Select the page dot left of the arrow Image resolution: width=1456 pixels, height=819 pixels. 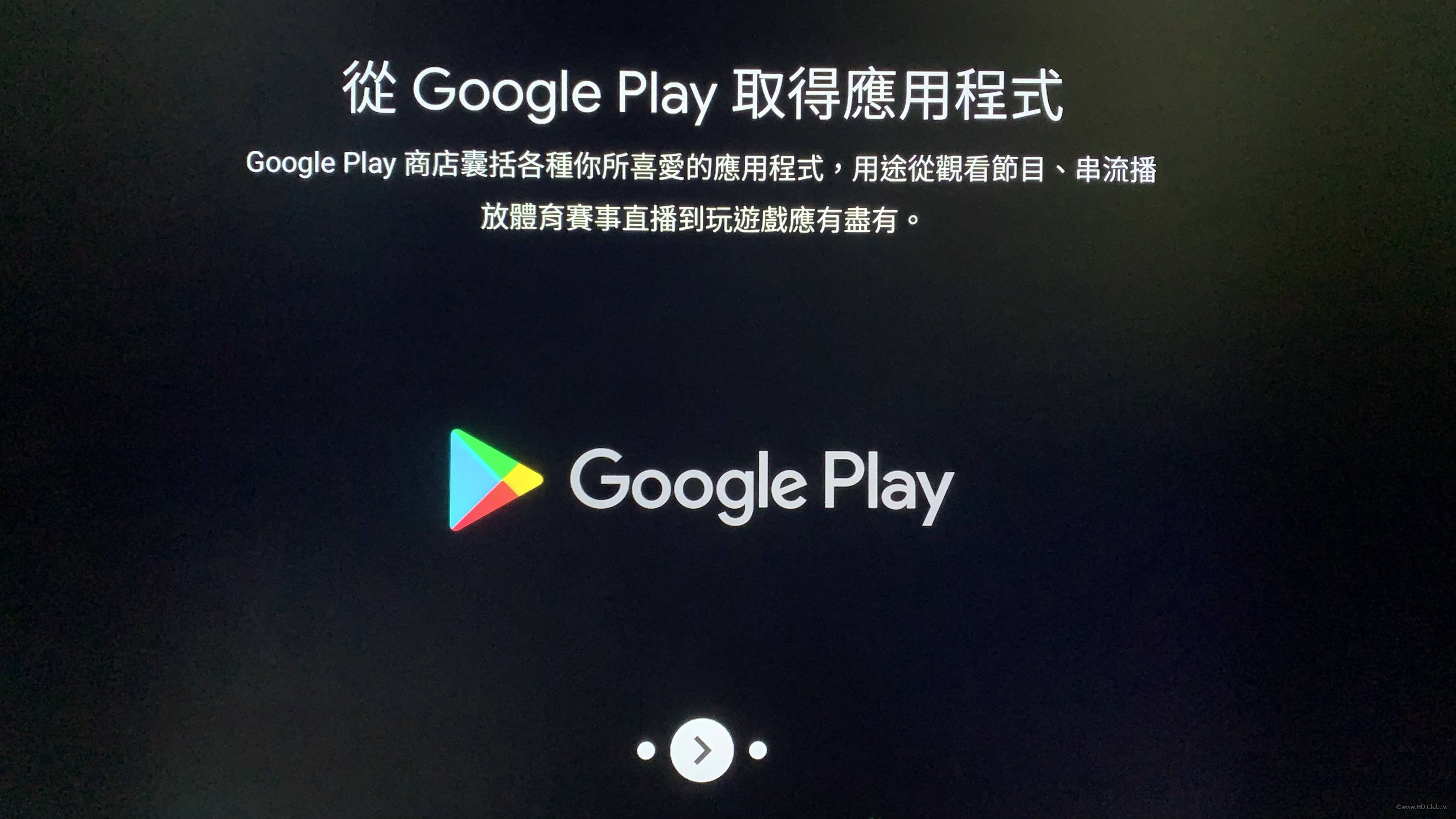646,751
